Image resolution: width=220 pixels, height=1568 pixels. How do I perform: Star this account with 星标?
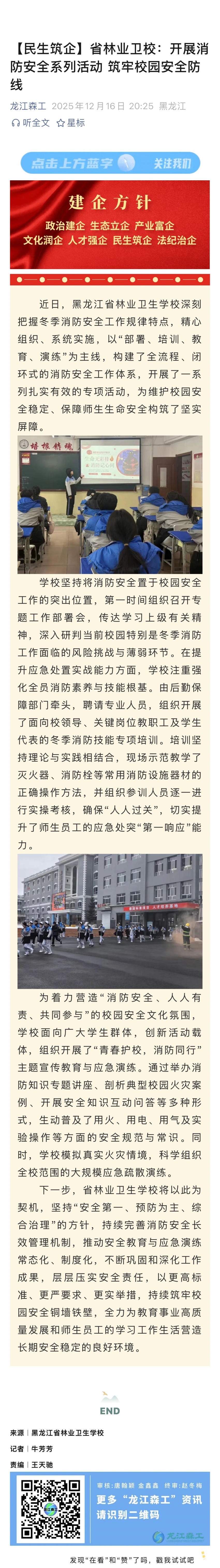[x=71, y=123]
